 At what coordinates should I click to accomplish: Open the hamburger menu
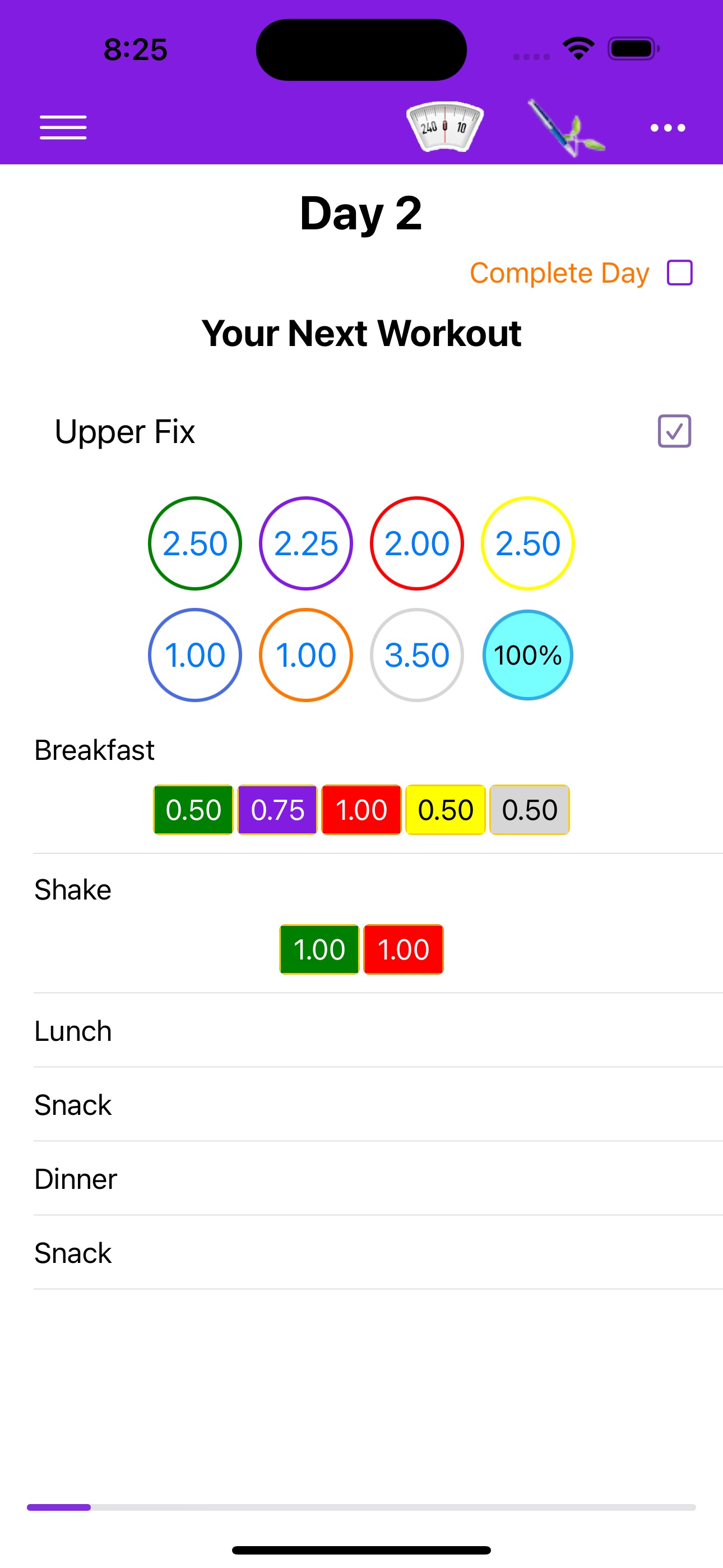click(63, 127)
